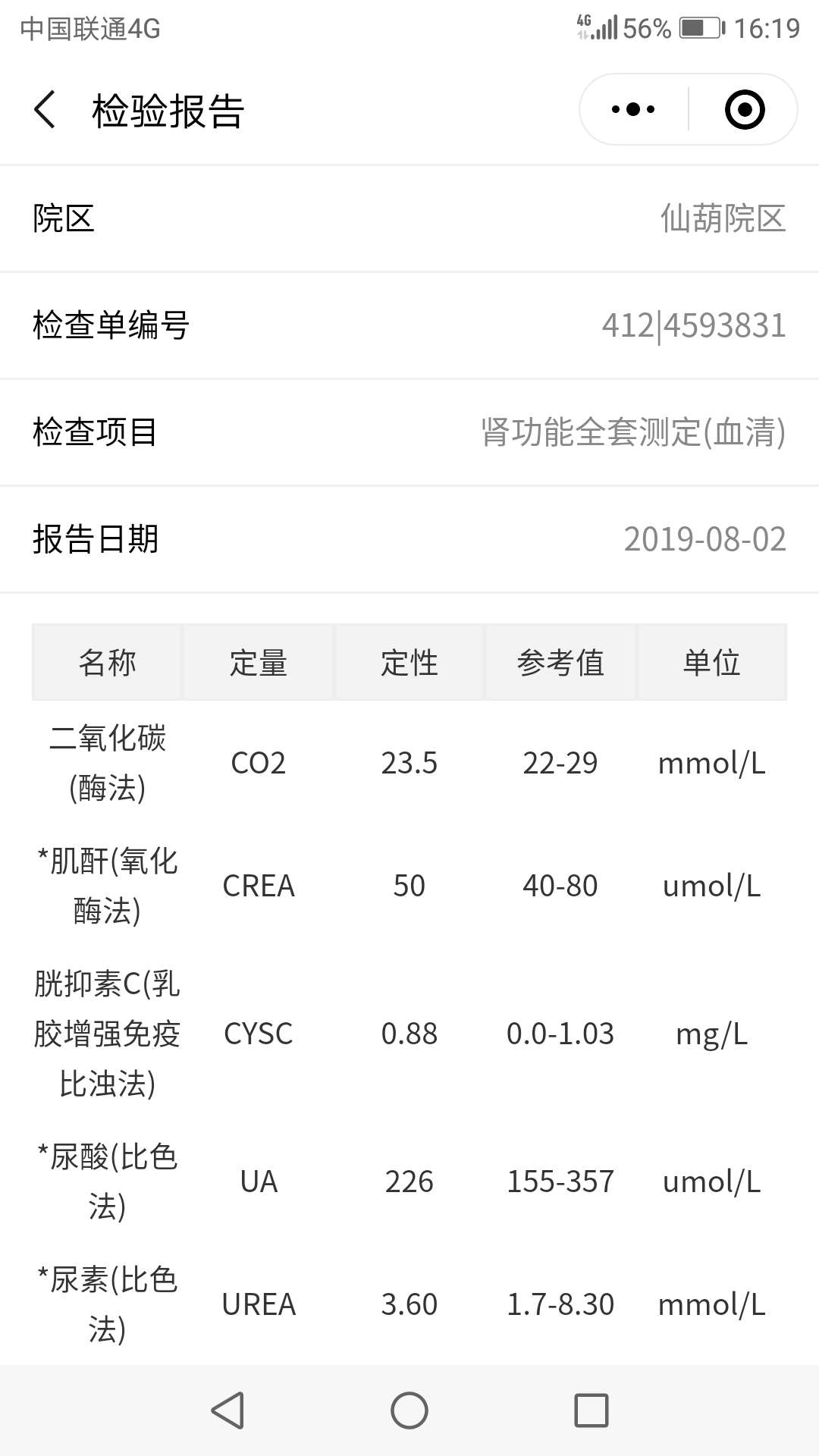Viewport: 819px width, 1456px height.
Task: Tap the 56% battery percentage indicator
Action: (647, 28)
